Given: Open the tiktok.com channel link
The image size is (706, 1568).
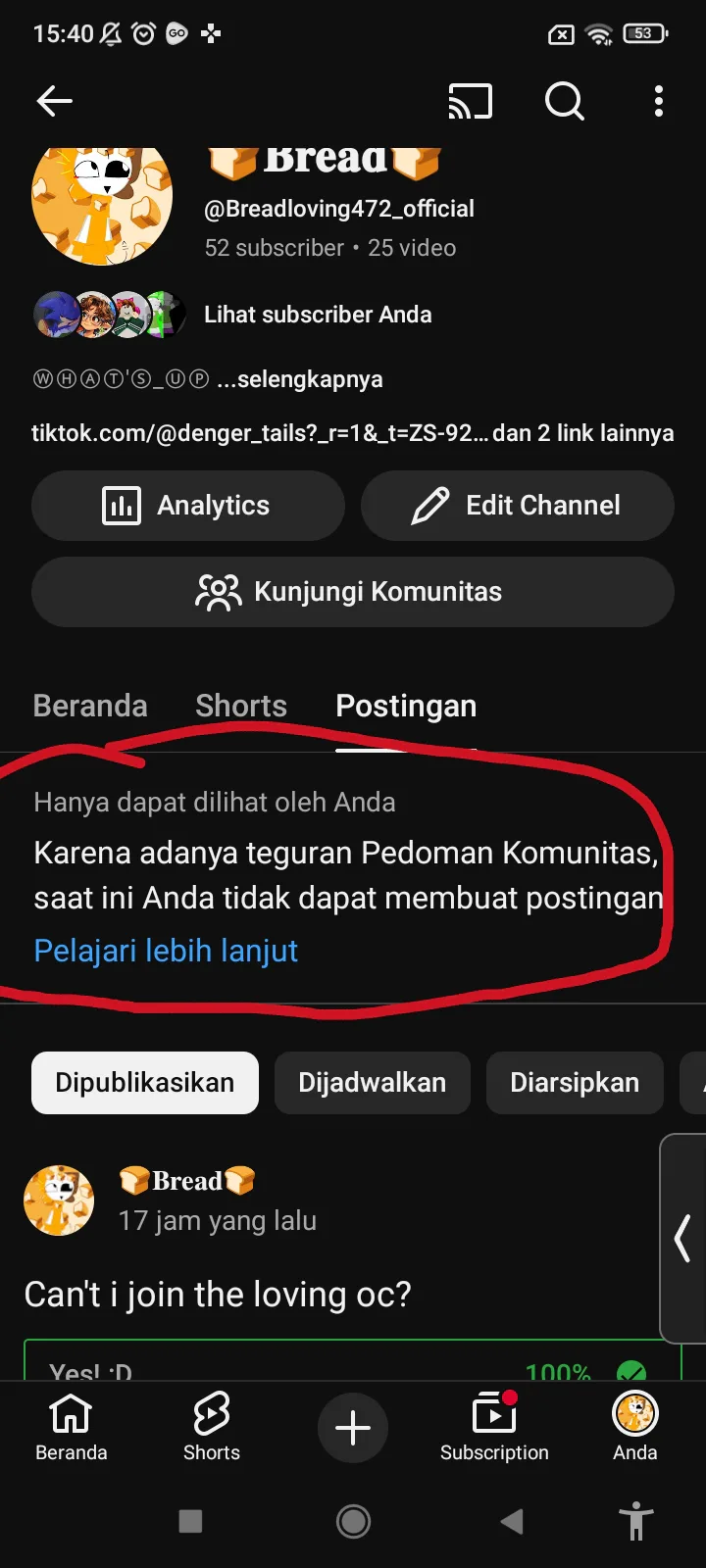Looking at the screenshot, I should pyautogui.click(x=260, y=433).
